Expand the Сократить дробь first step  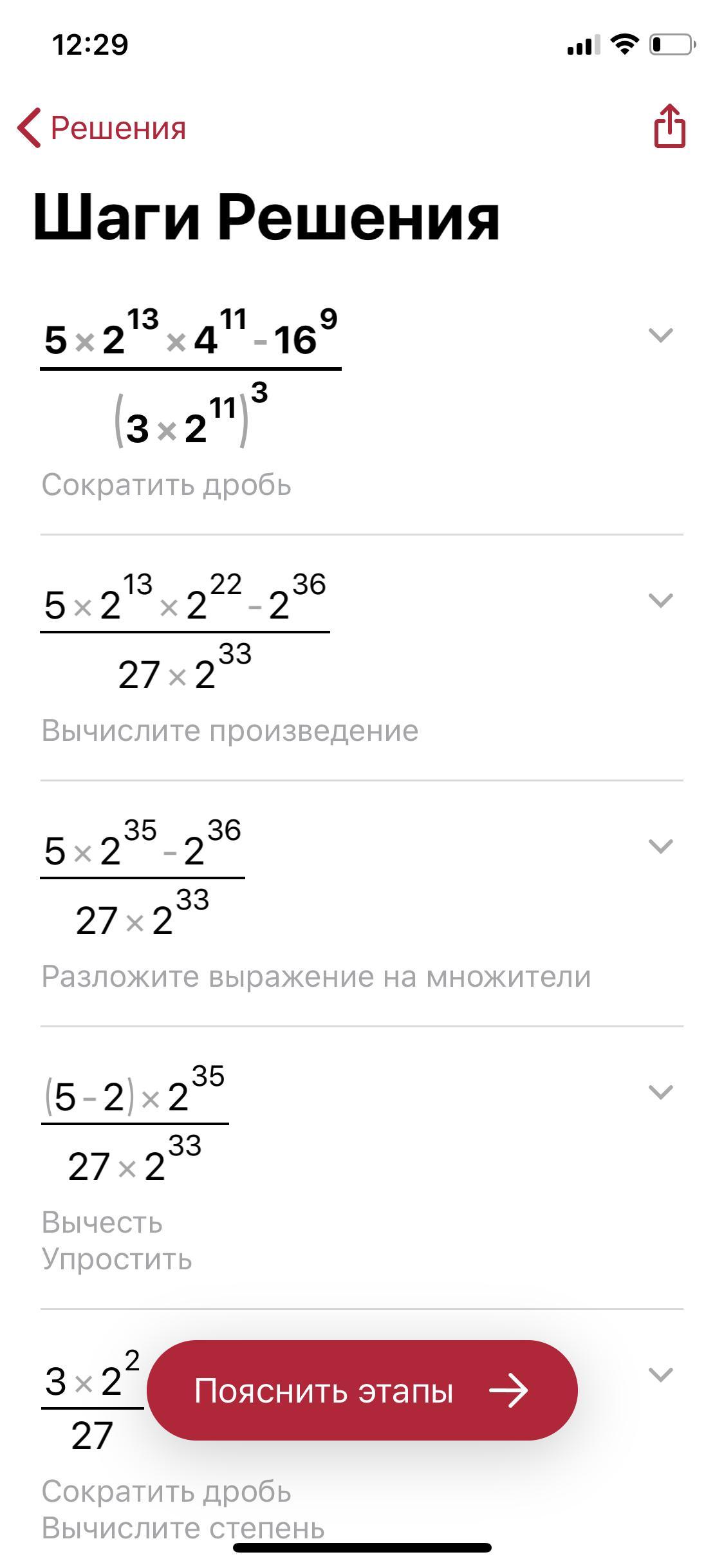[660, 335]
